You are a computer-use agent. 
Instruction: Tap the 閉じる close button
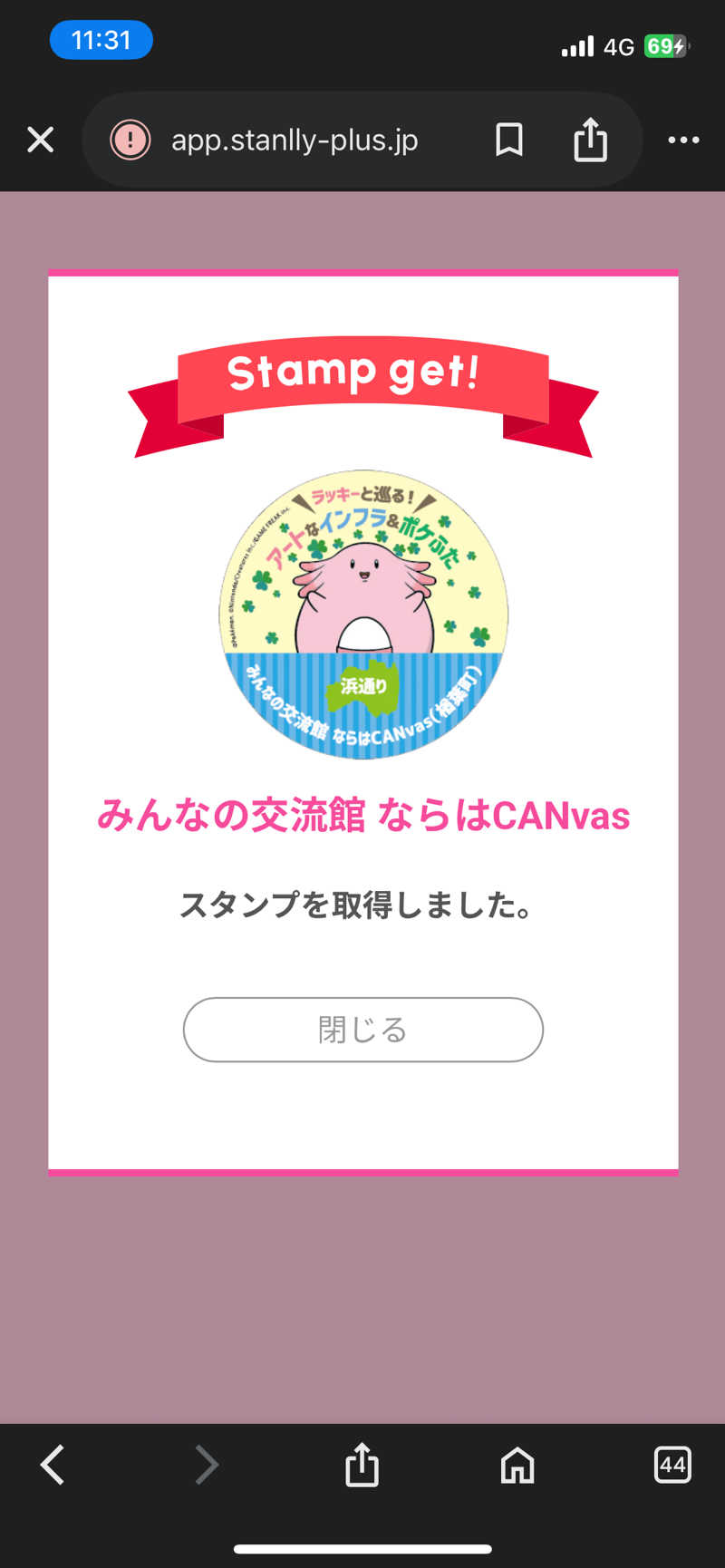click(362, 1030)
